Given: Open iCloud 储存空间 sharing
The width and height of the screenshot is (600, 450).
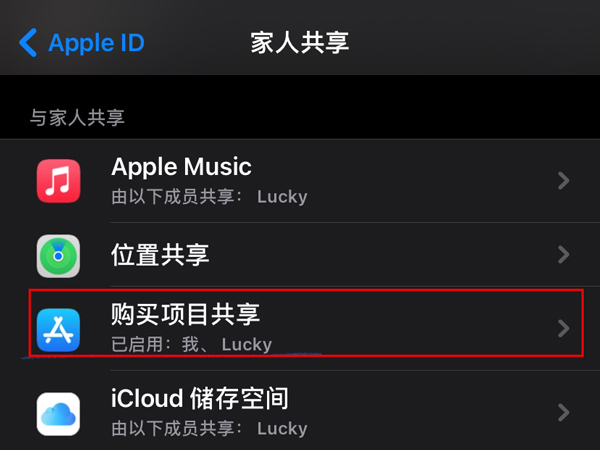Looking at the screenshot, I should [x=300, y=411].
